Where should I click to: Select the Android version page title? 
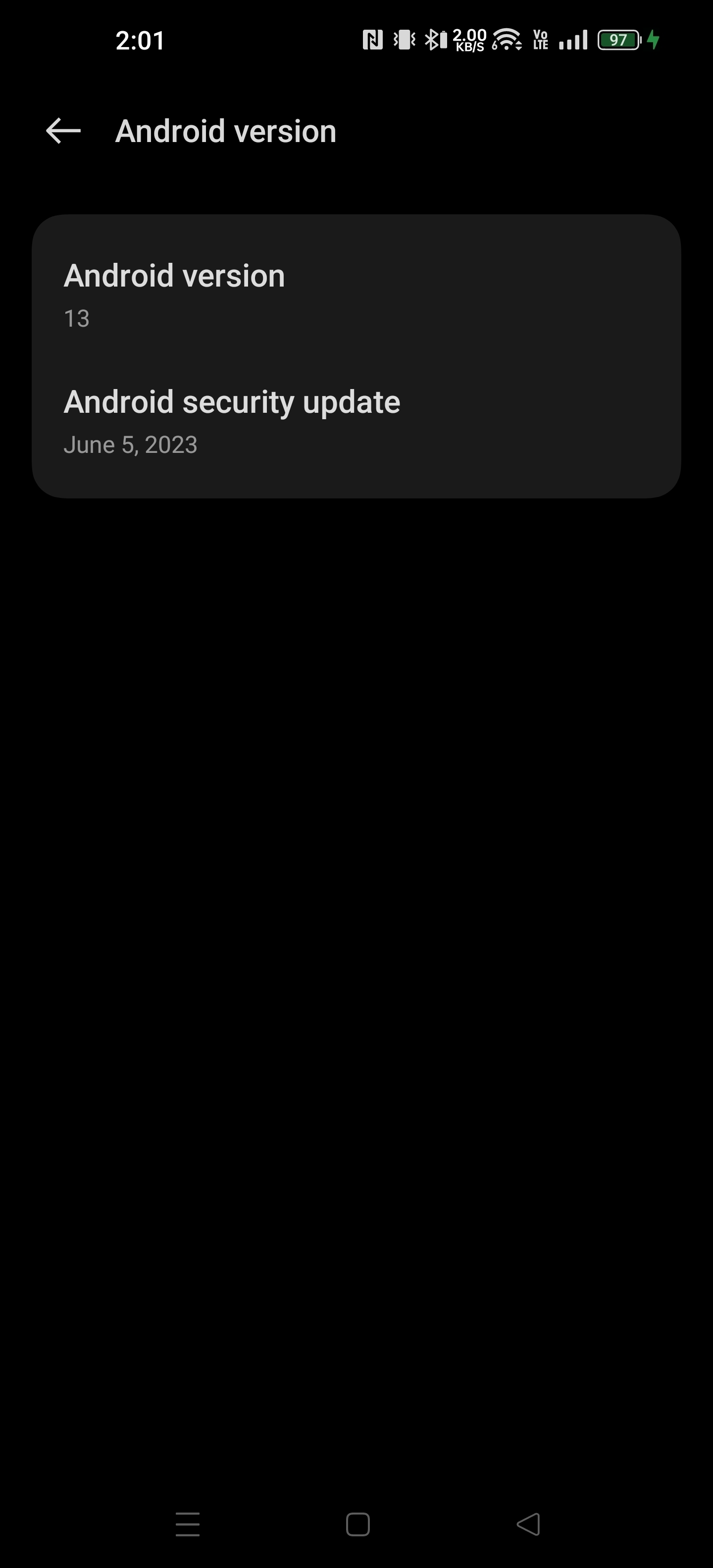point(225,131)
